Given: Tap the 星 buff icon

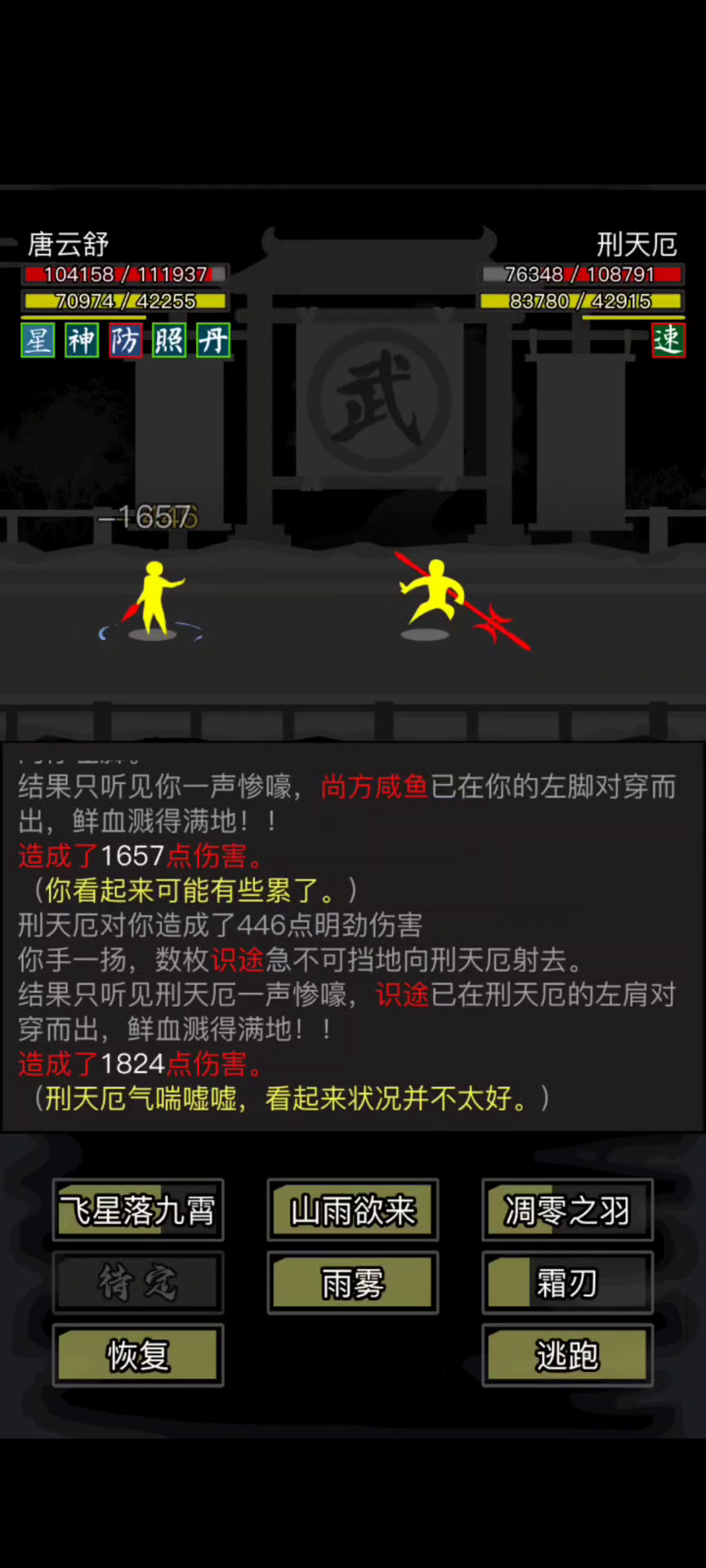Looking at the screenshot, I should point(38,341).
